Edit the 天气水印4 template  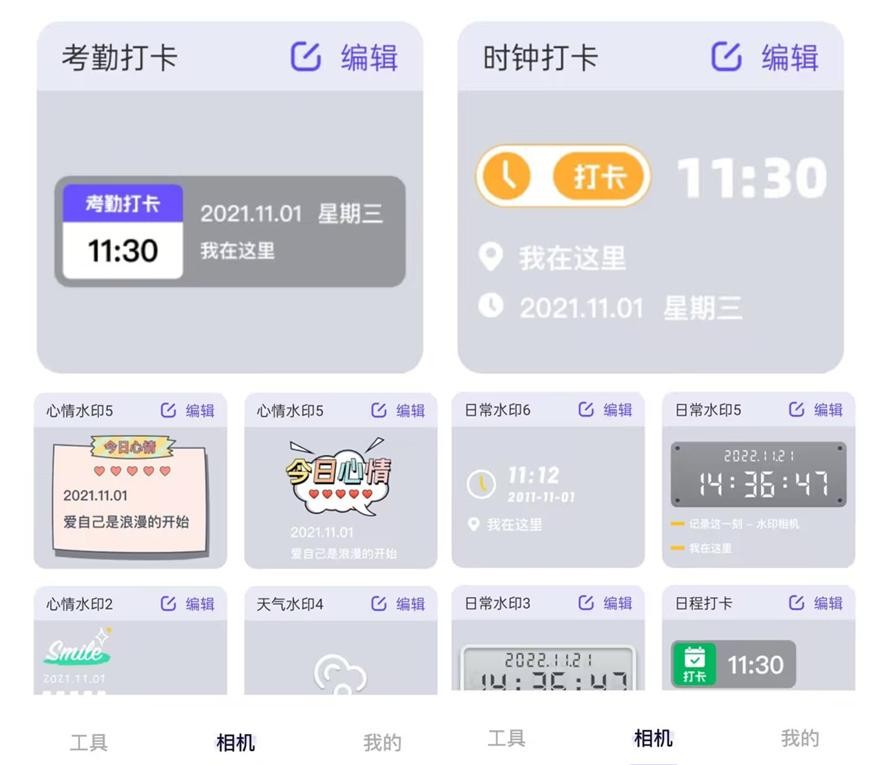[397, 604]
